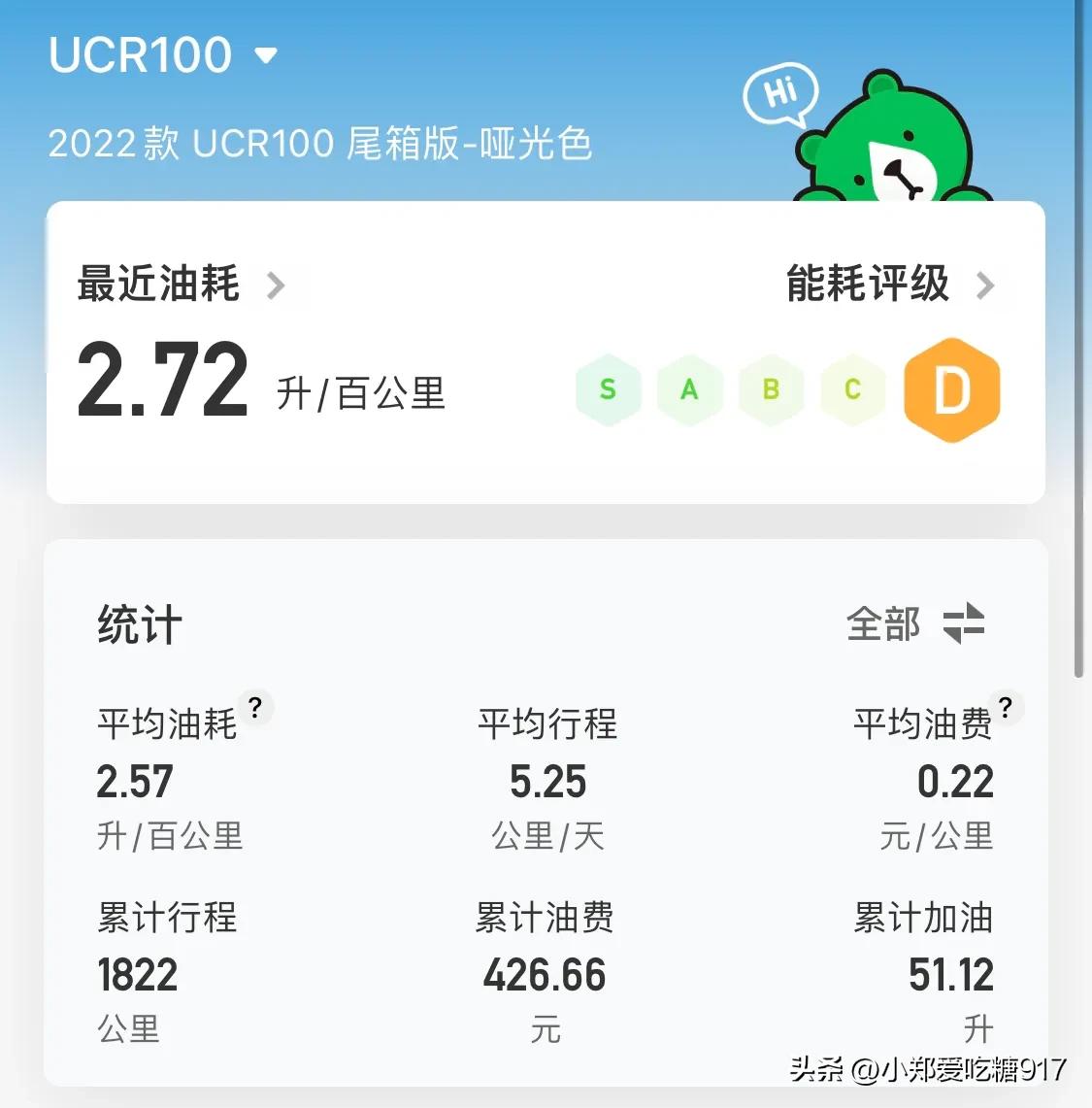
Task: Switch the statistics filter to 全部
Action: pos(882,624)
